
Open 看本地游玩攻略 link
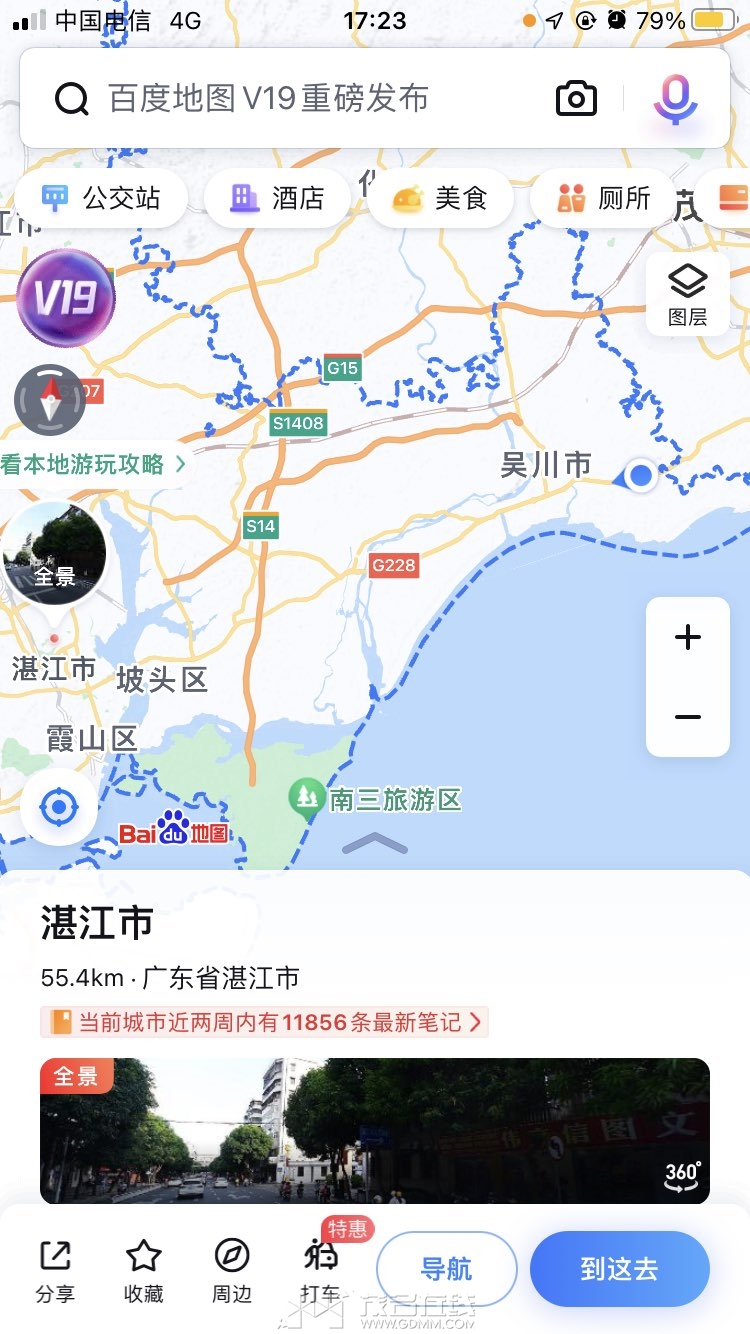[92, 464]
